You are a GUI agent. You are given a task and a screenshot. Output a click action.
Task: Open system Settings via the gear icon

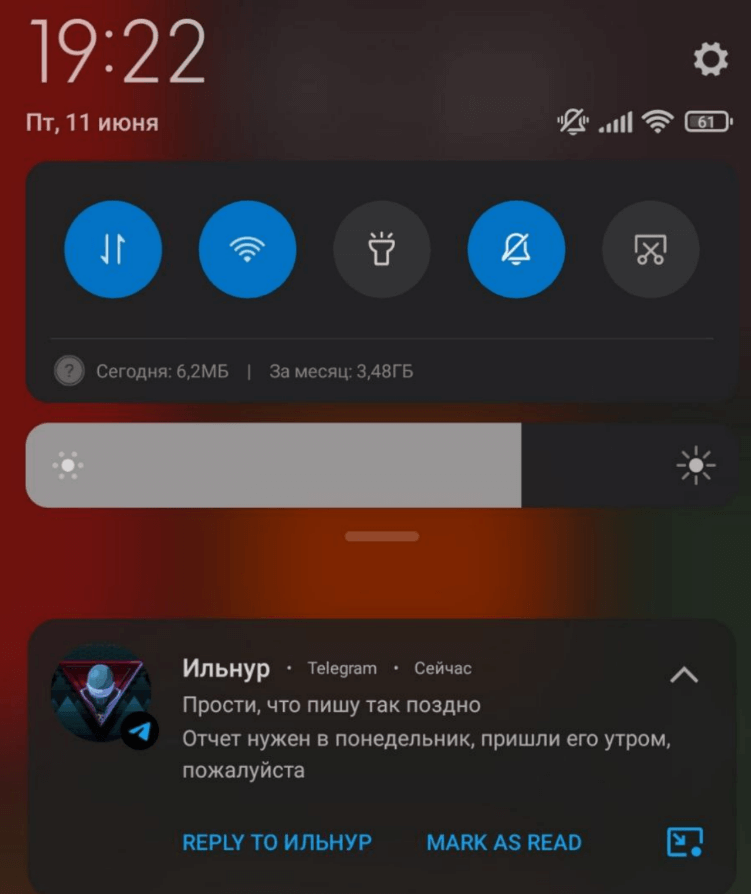[x=710, y=57]
